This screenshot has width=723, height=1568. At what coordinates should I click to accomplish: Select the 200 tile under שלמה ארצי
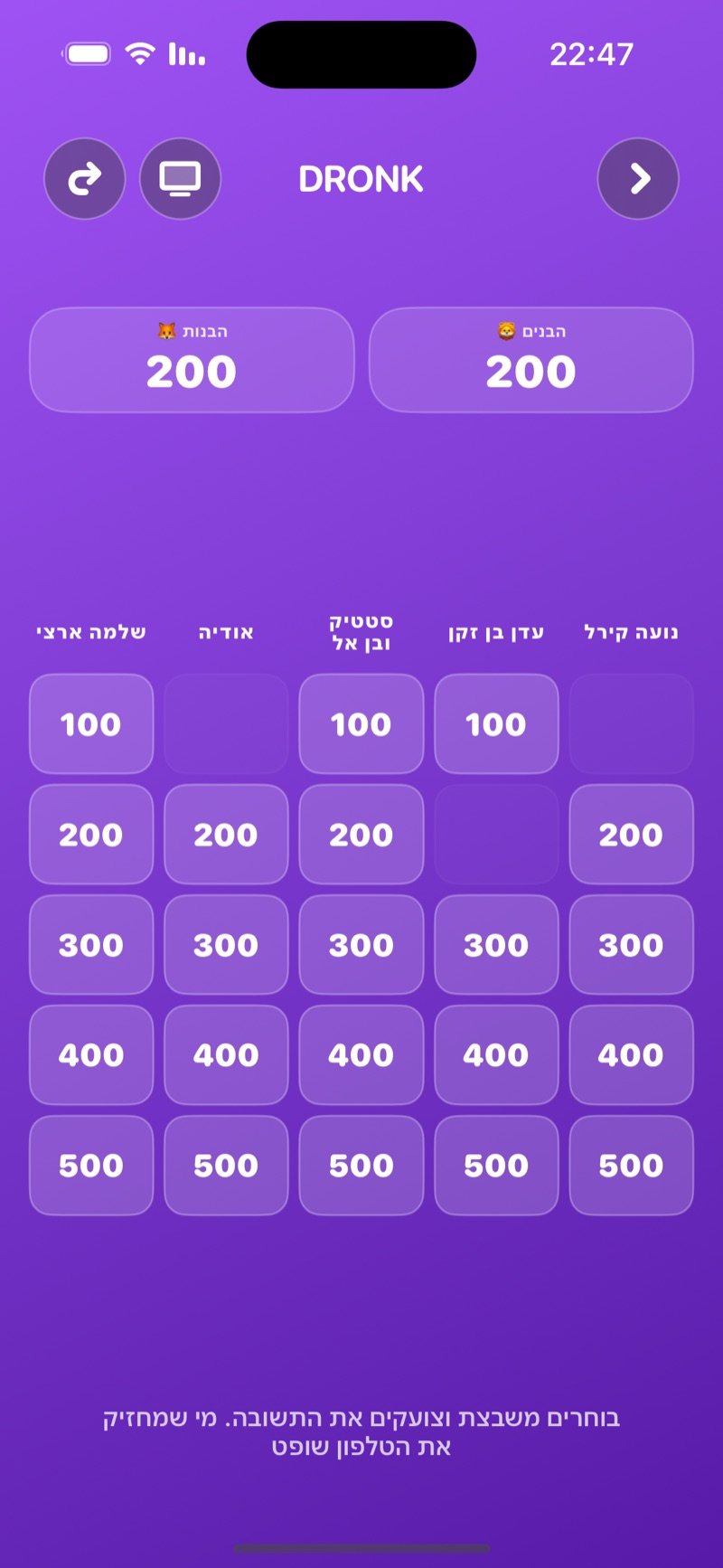[x=91, y=834]
